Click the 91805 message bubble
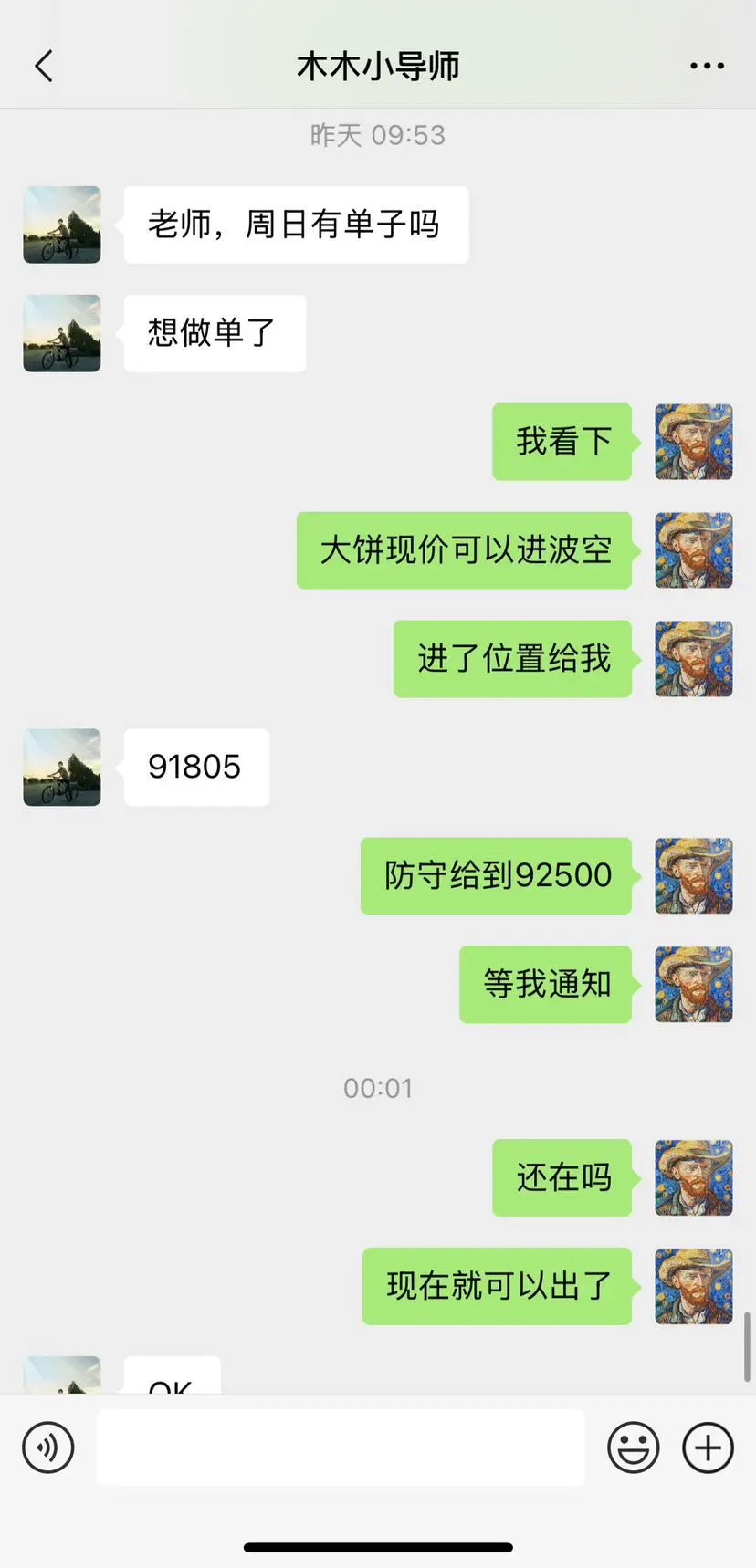 [195, 768]
